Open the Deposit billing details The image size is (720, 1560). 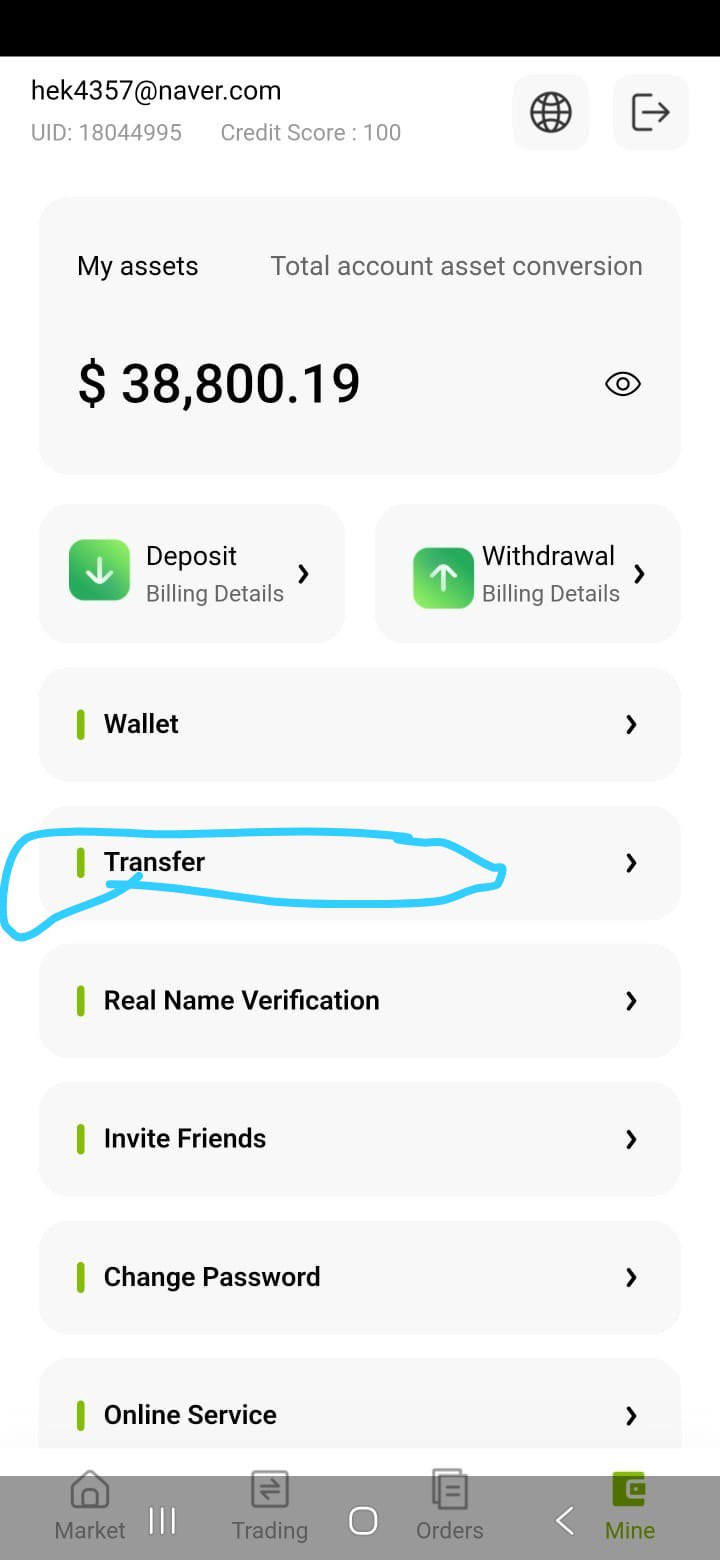coord(192,573)
